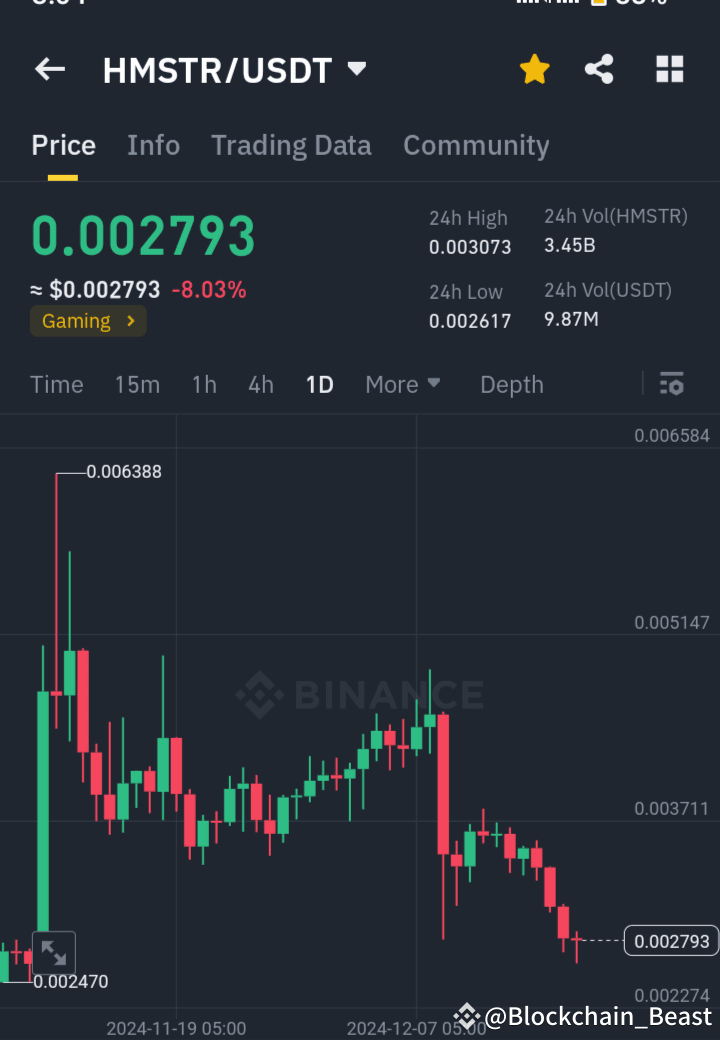720x1040 pixels.
Task: Expand the chart with the fullscreen icon
Action: 54,951
